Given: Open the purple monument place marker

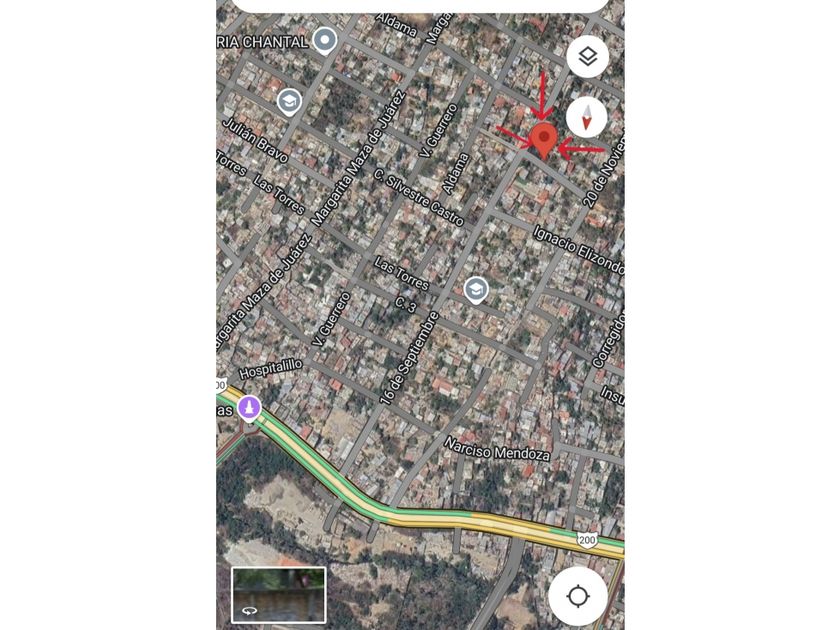Looking at the screenshot, I should (249, 408).
